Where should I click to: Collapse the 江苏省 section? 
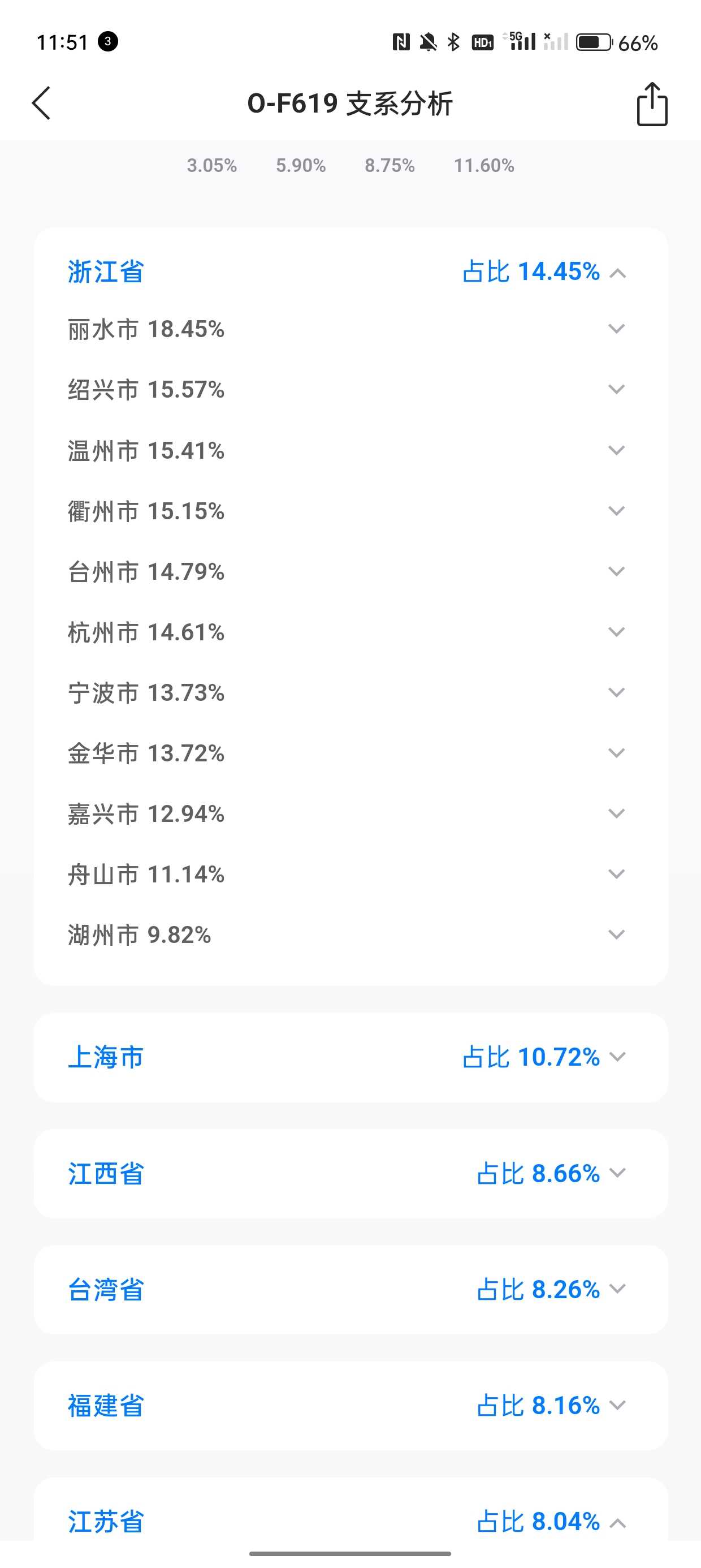pos(350,1521)
